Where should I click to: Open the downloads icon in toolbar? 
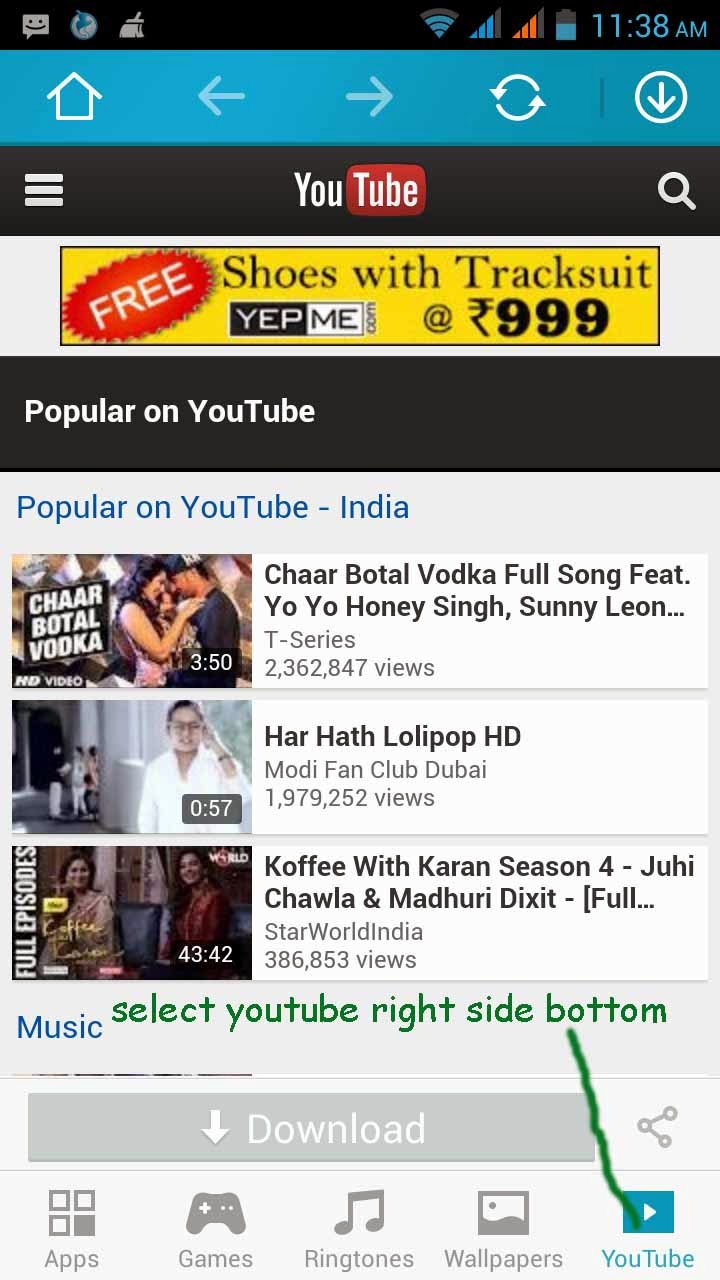click(661, 97)
